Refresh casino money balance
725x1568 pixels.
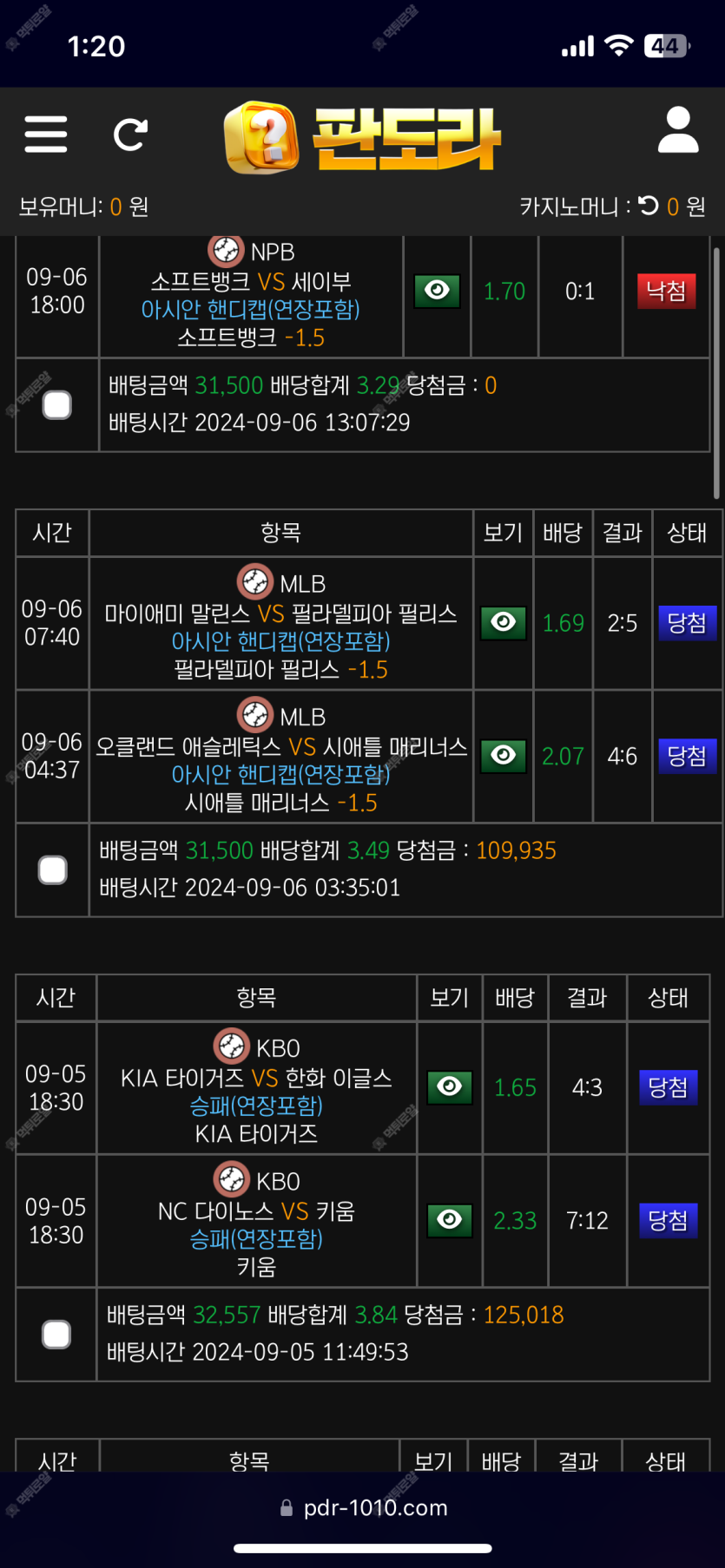(x=648, y=206)
